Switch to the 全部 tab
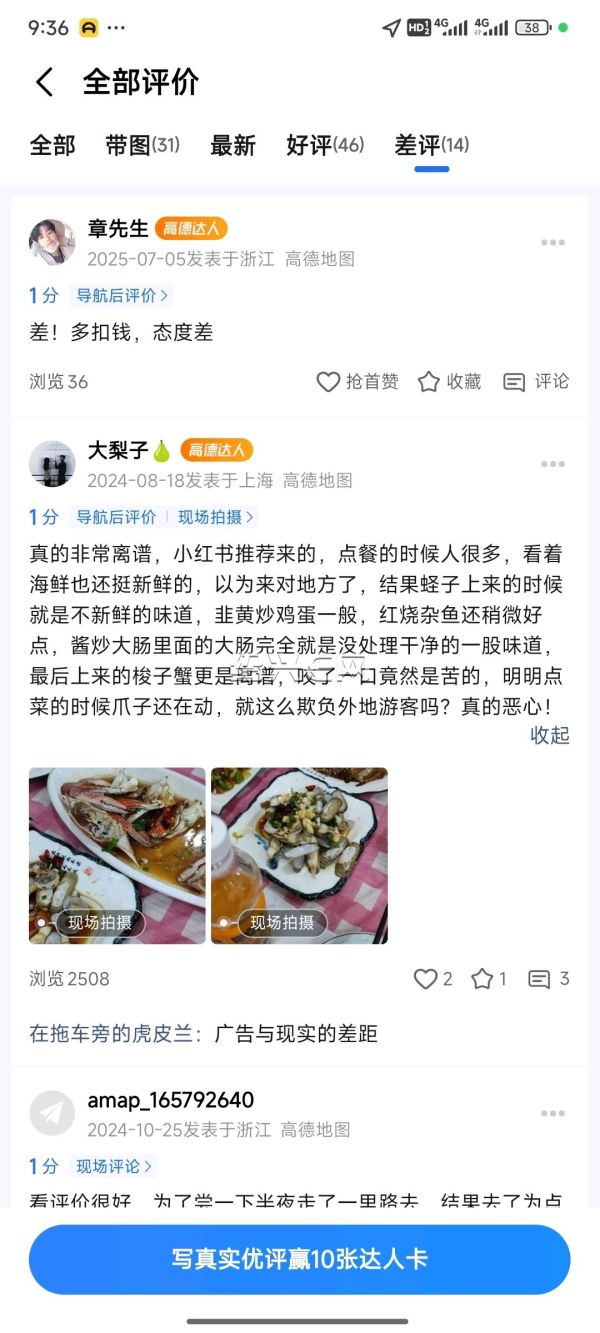The image size is (600, 1333). point(52,146)
